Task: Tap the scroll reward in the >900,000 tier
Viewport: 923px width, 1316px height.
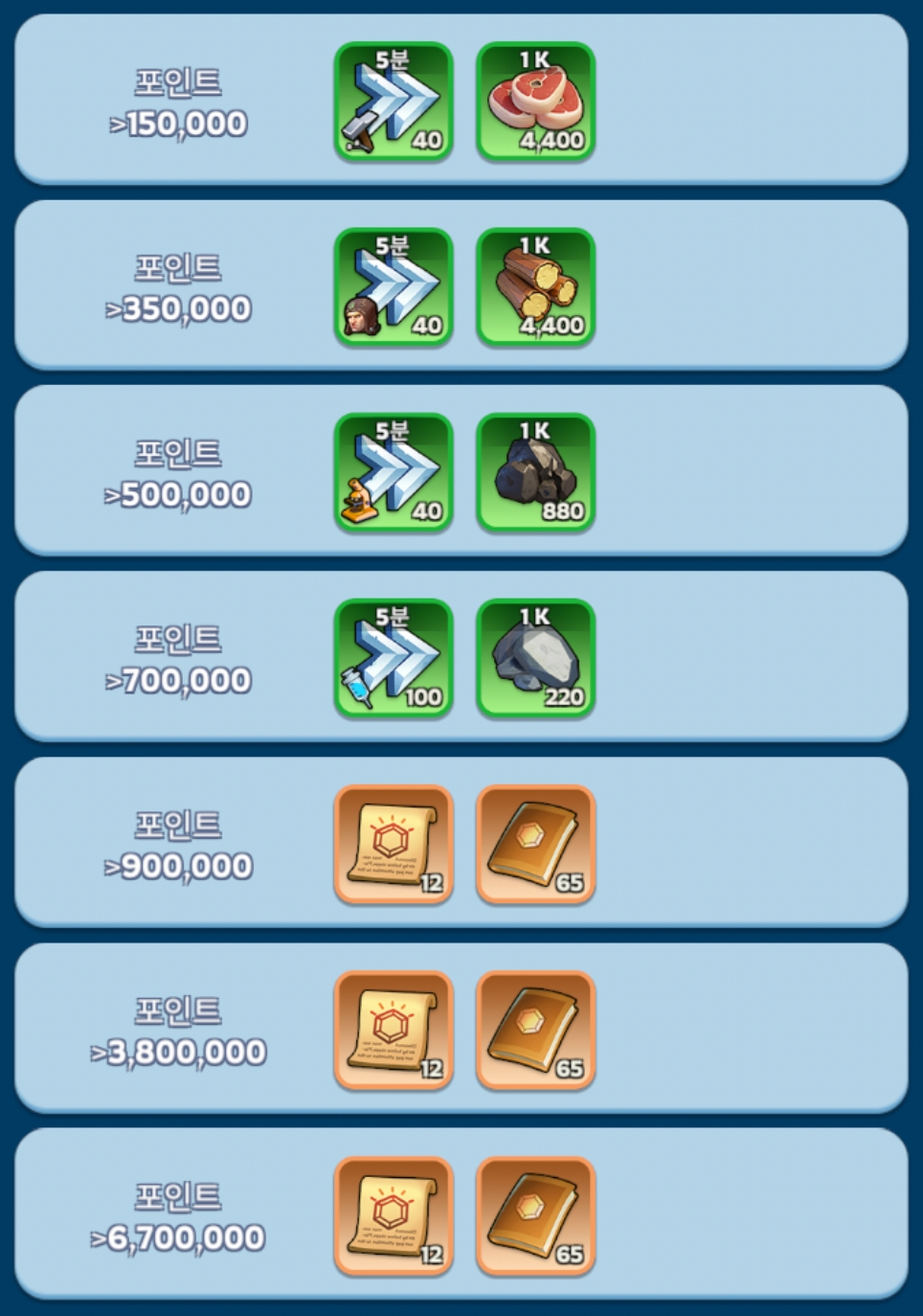Action: pyautogui.click(x=393, y=845)
